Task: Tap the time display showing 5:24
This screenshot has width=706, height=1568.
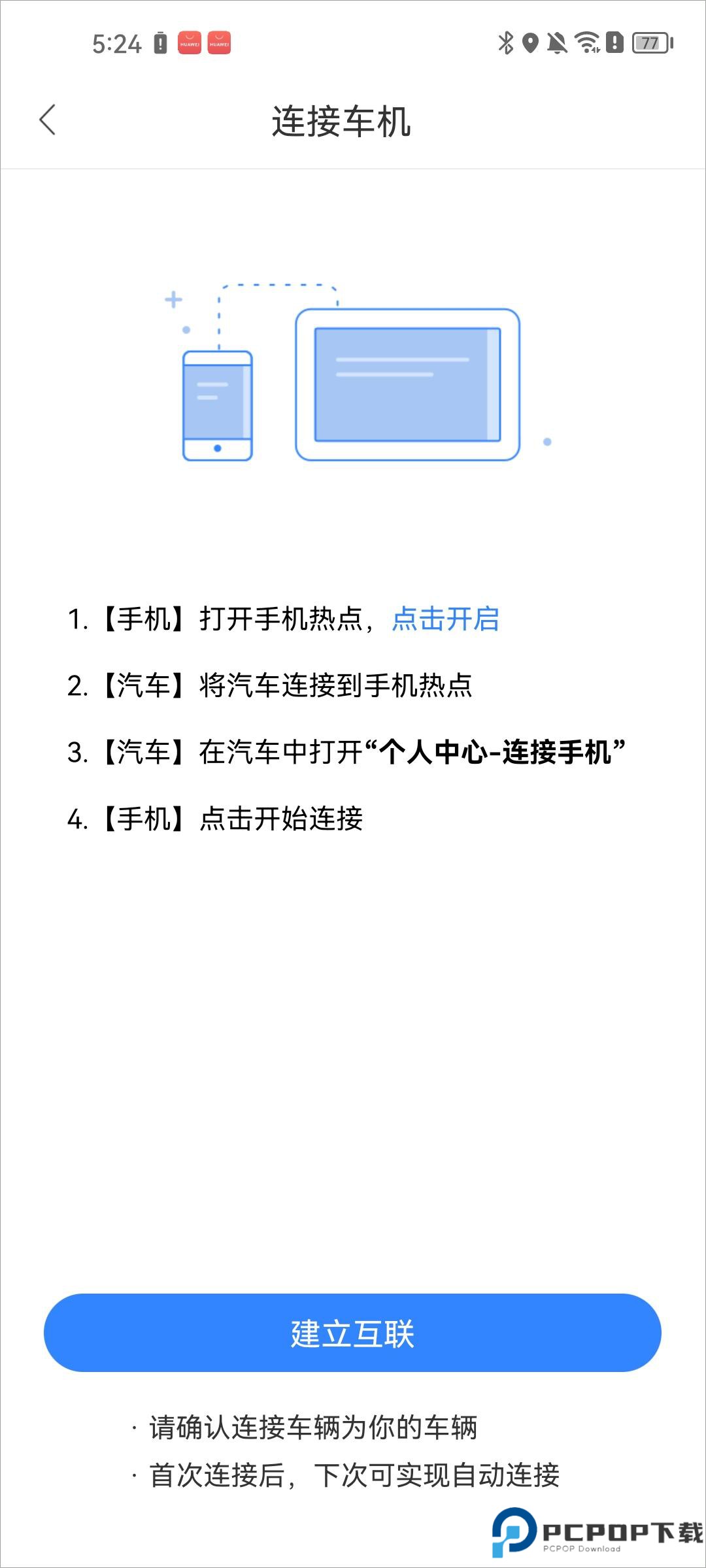Action: tap(118, 42)
